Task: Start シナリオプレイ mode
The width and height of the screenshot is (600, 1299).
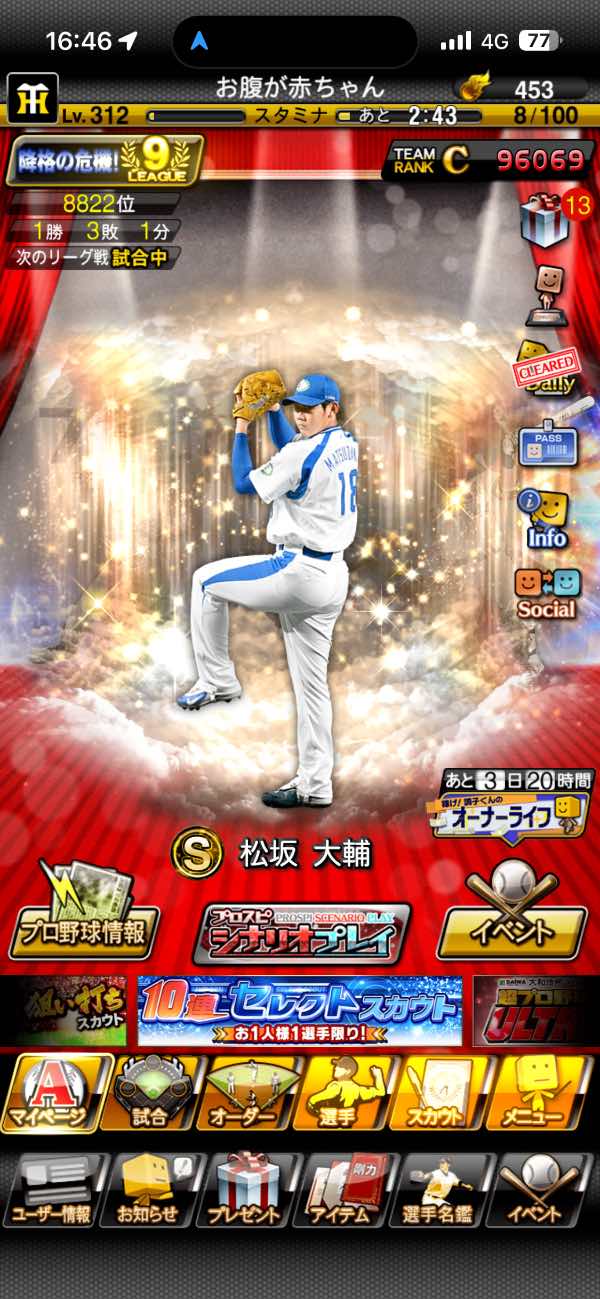Action: tap(301, 932)
